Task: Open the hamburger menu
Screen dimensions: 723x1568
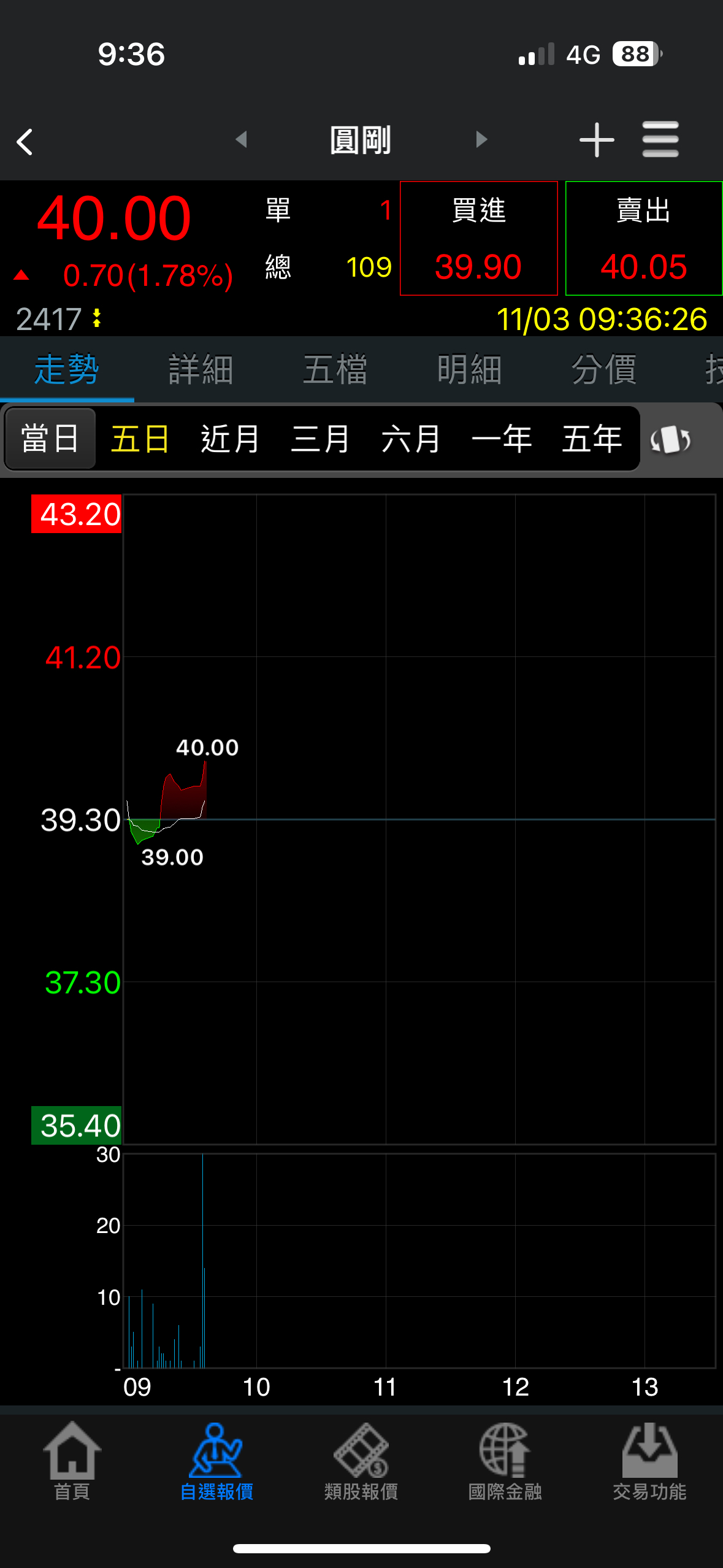Action: pos(660,139)
